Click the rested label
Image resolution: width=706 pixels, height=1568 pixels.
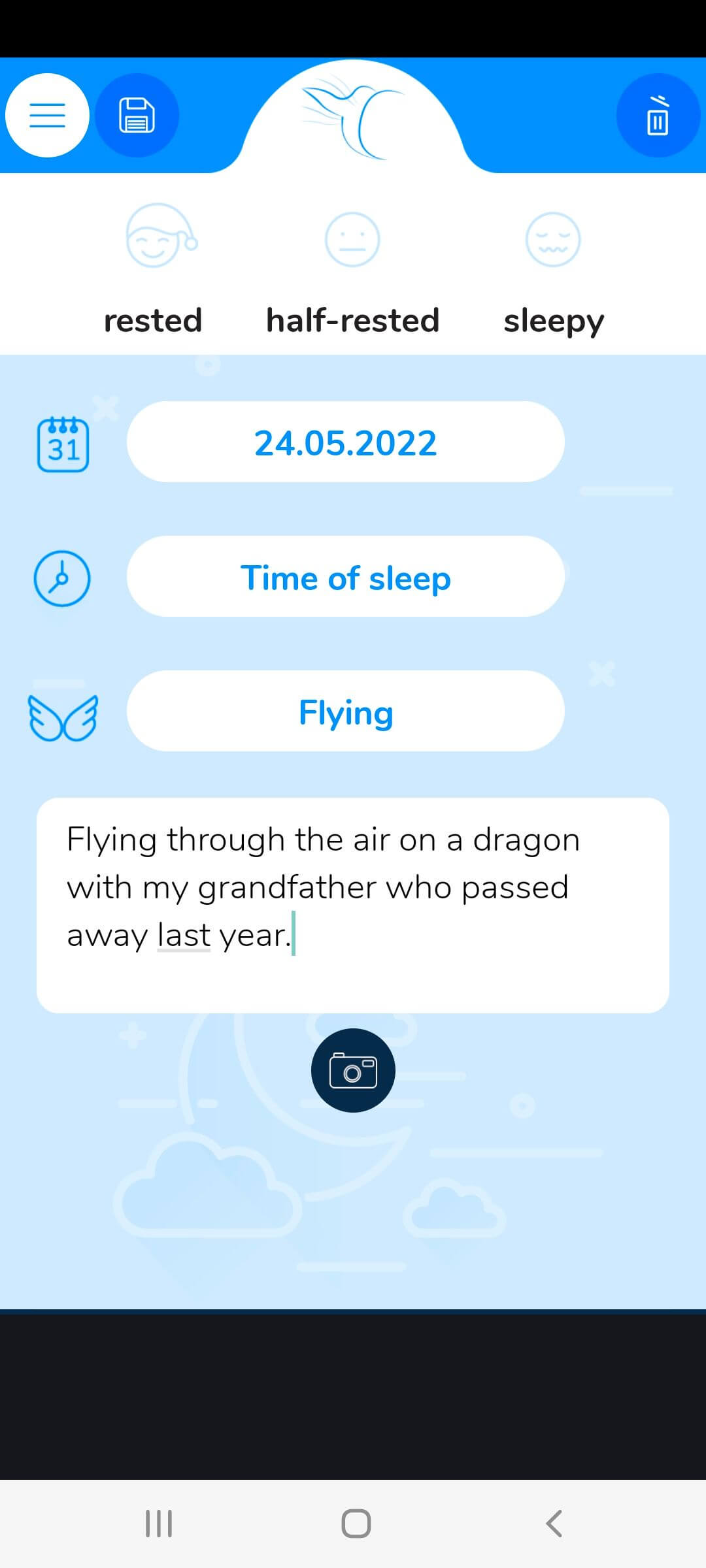pos(152,320)
